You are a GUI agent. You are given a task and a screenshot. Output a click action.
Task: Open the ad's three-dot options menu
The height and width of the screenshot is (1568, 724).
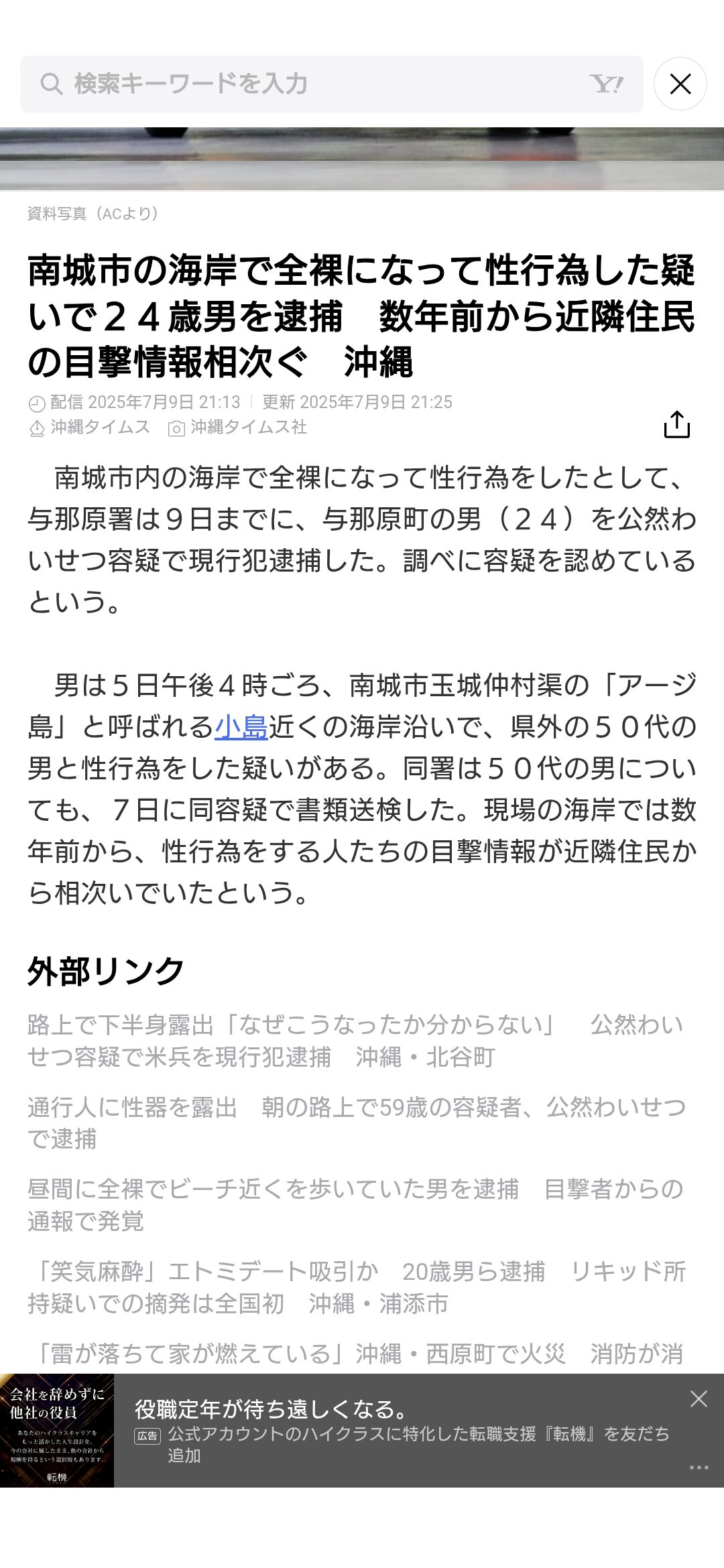pos(699,1467)
